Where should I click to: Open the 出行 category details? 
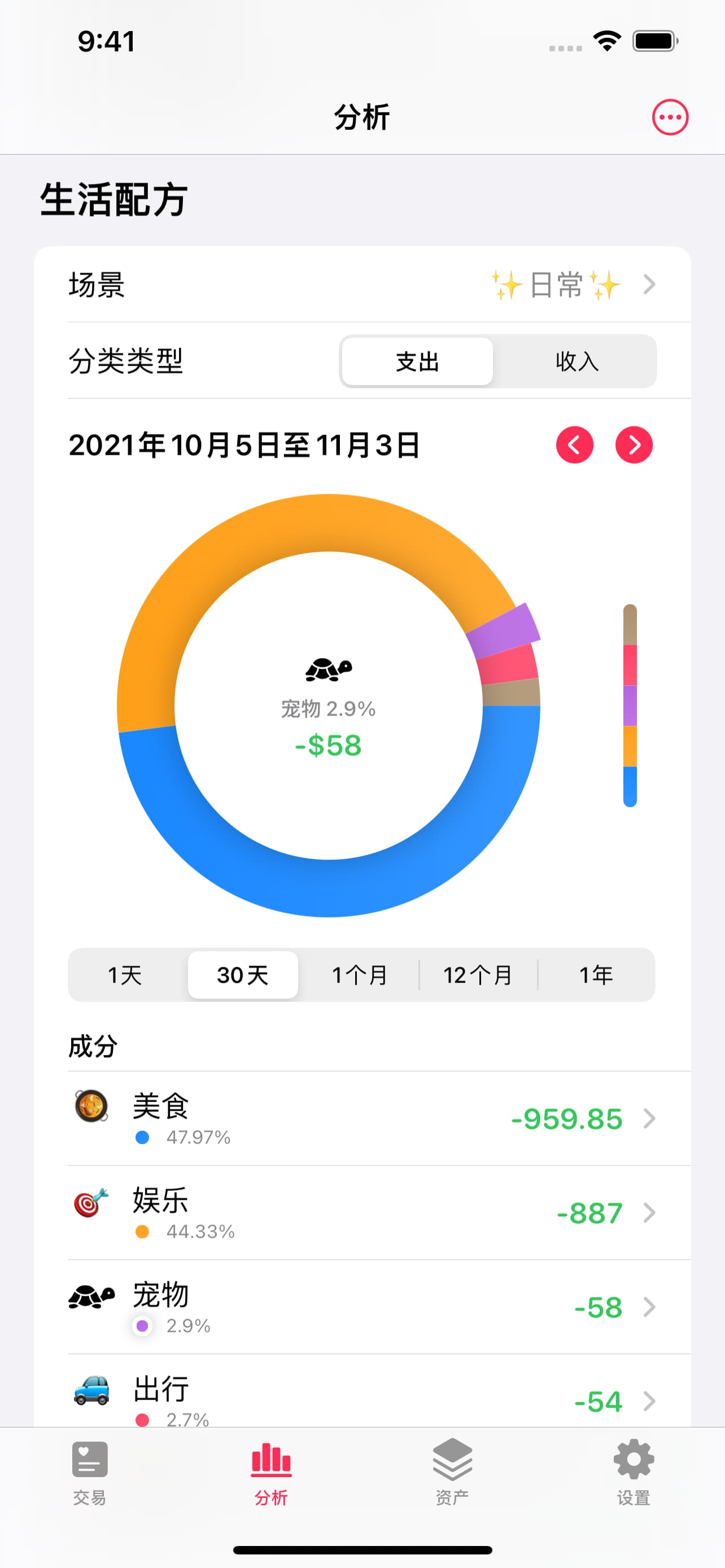coord(362,1400)
